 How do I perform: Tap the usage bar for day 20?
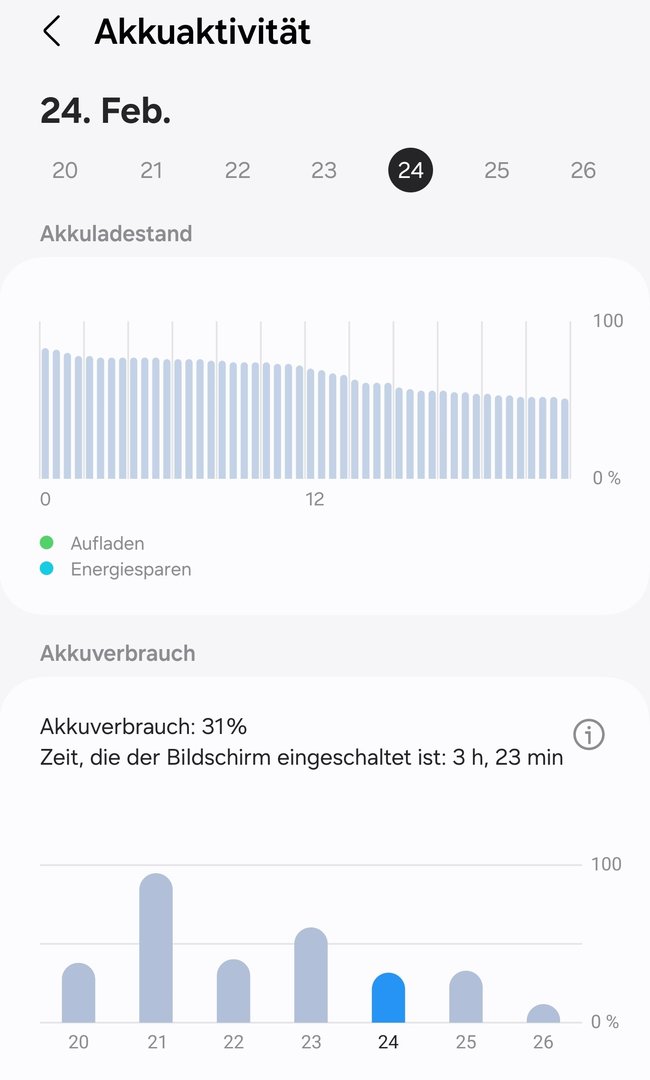[x=78, y=993]
